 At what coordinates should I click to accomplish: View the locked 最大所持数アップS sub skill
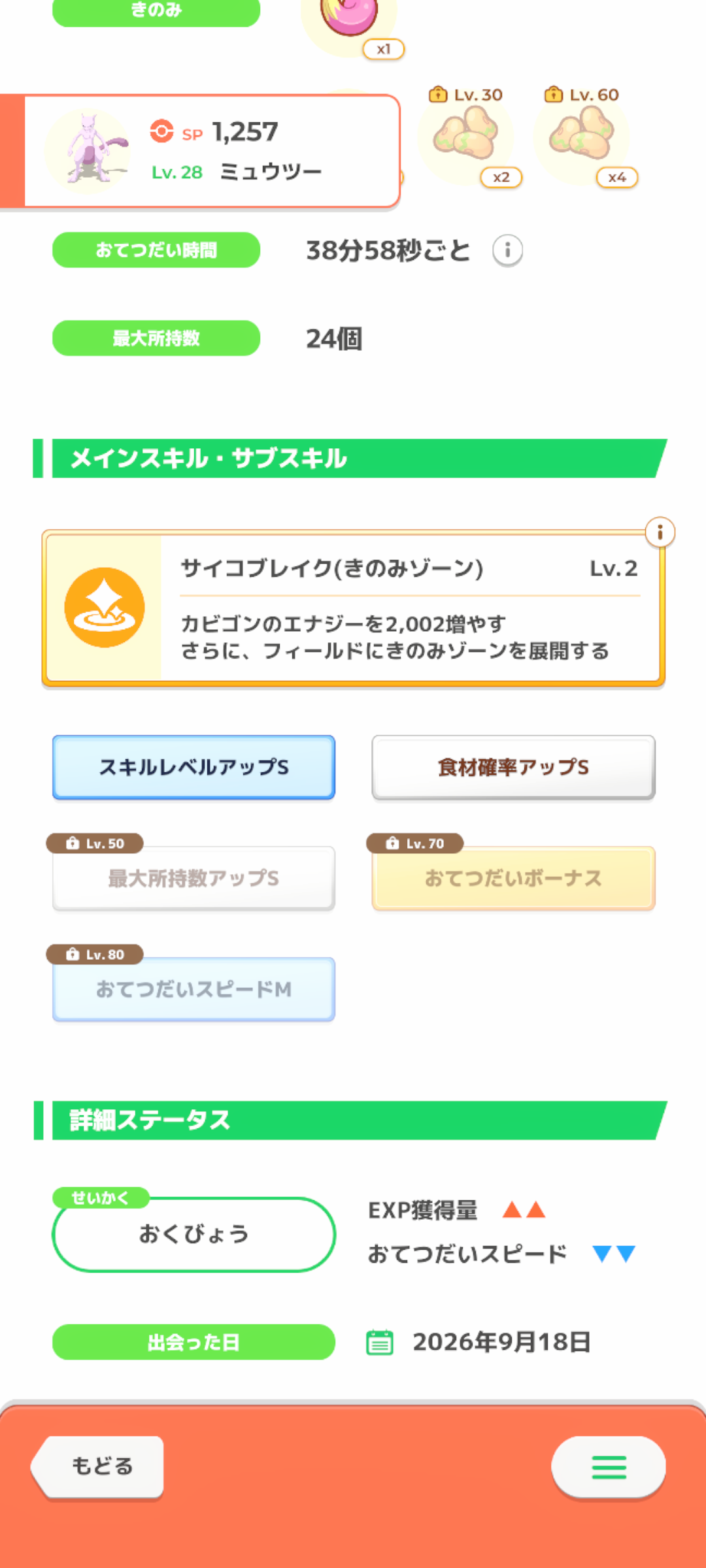tap(194, 877)
